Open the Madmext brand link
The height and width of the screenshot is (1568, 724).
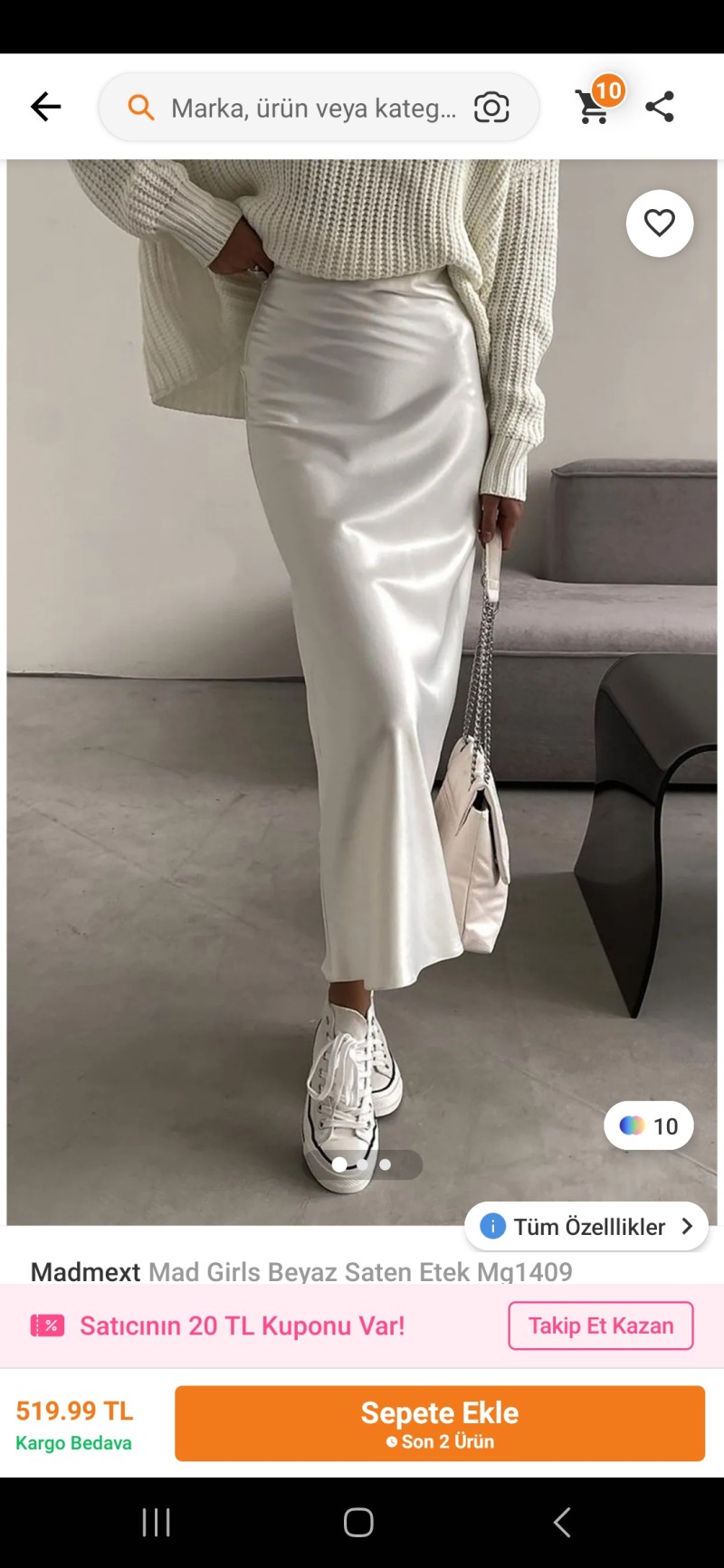point(85,1271)
